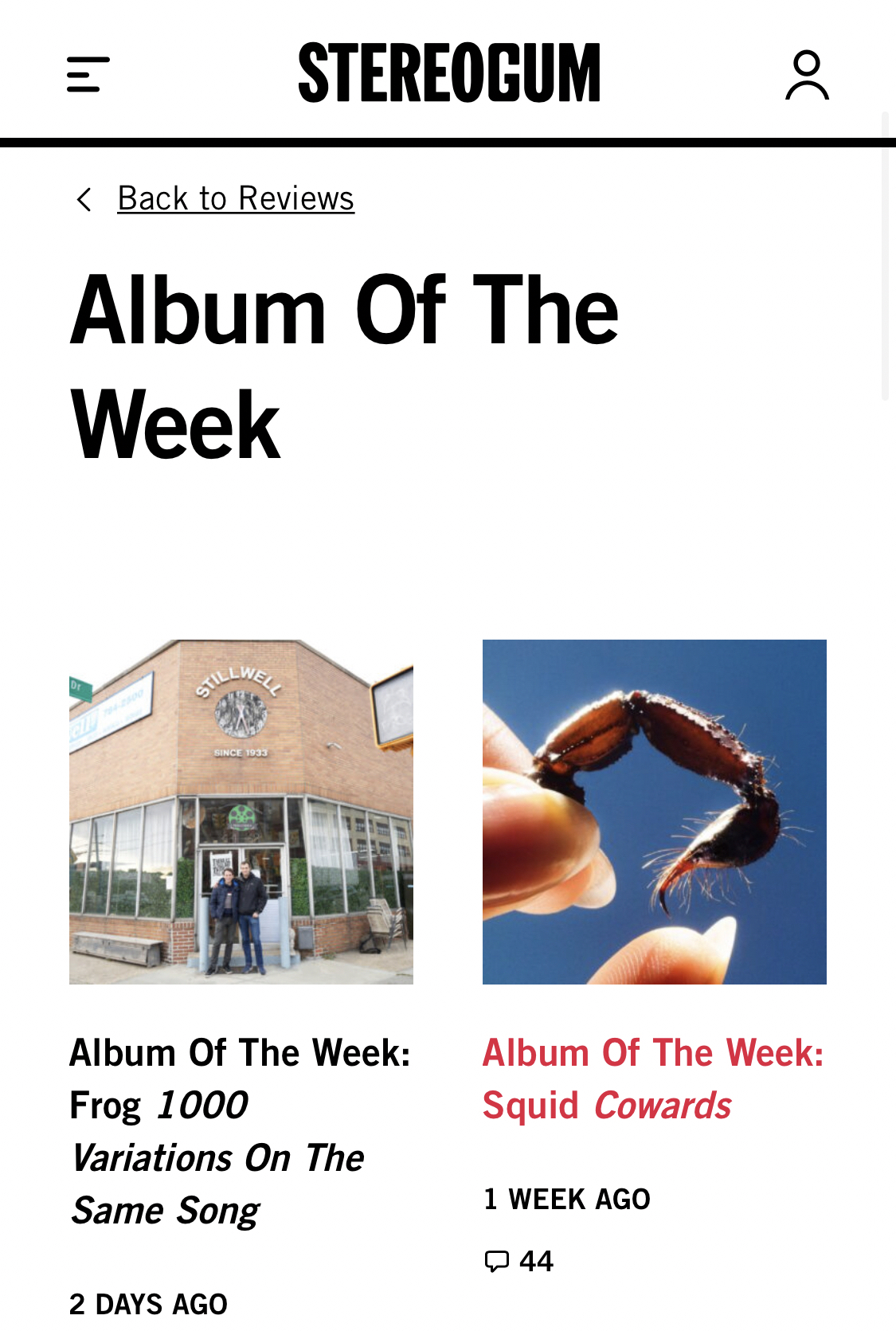Image resolution: width=896 pixels, height=1331 pixels.
Task: Open the user account icon
Action: pos(807,75)
